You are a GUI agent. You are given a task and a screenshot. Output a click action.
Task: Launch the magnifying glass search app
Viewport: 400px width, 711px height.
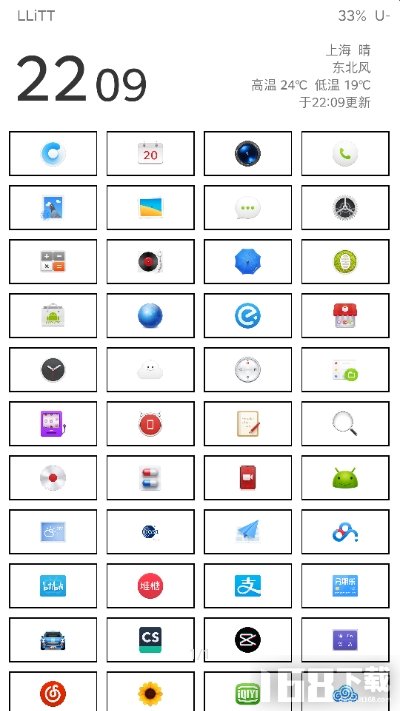pos(345,424)
